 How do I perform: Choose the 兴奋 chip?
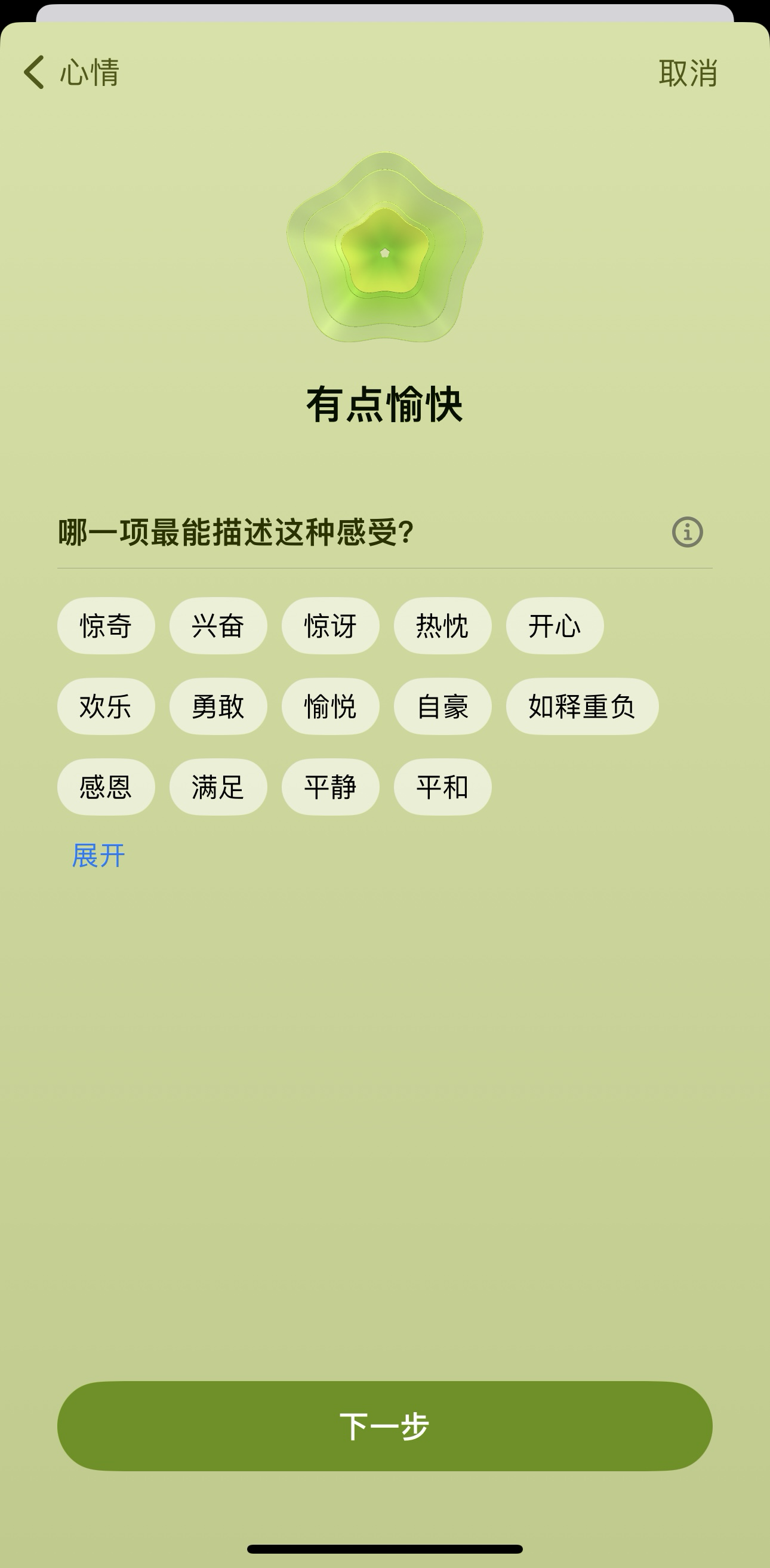(218, 626)
